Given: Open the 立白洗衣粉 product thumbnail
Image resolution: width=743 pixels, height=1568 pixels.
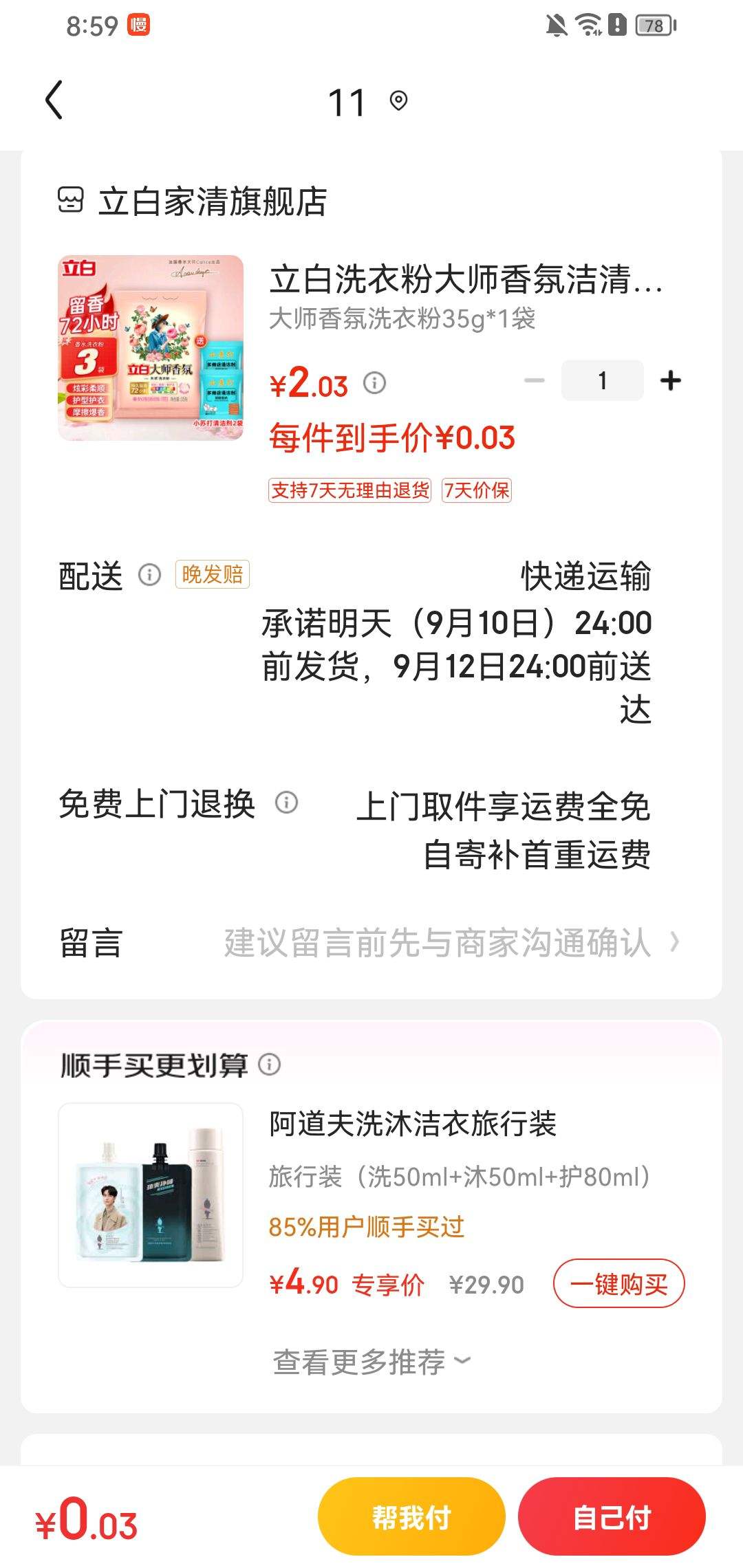Looking at the screenshot, I should point(151,348).
